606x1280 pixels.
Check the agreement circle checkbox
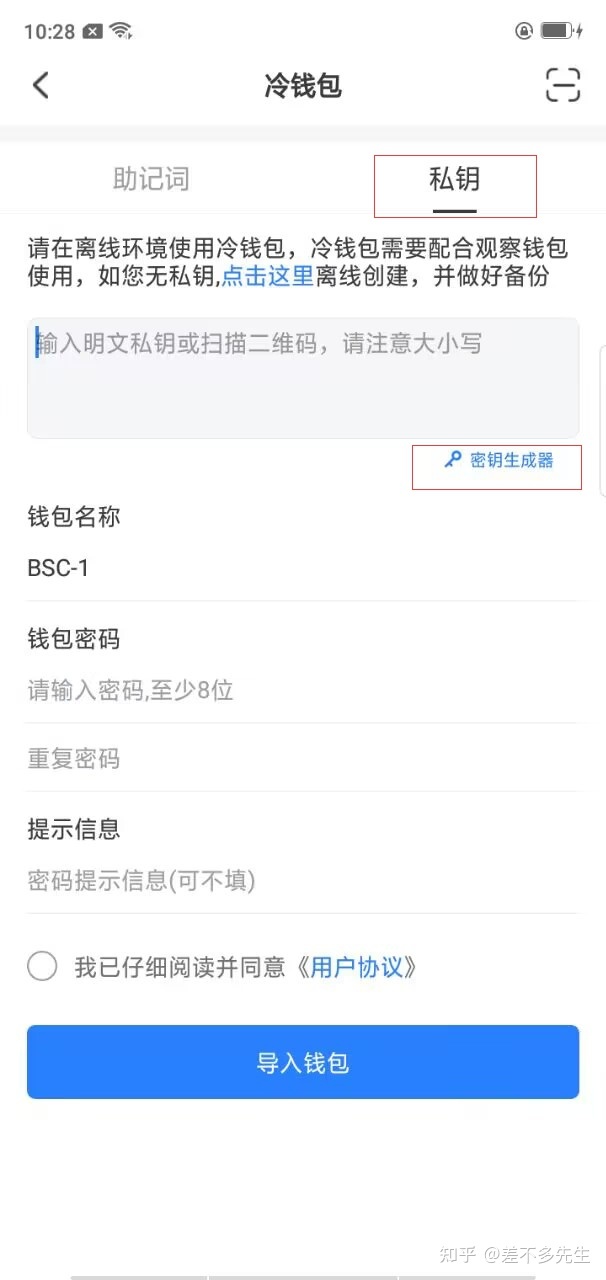click(x=42, y=967)
